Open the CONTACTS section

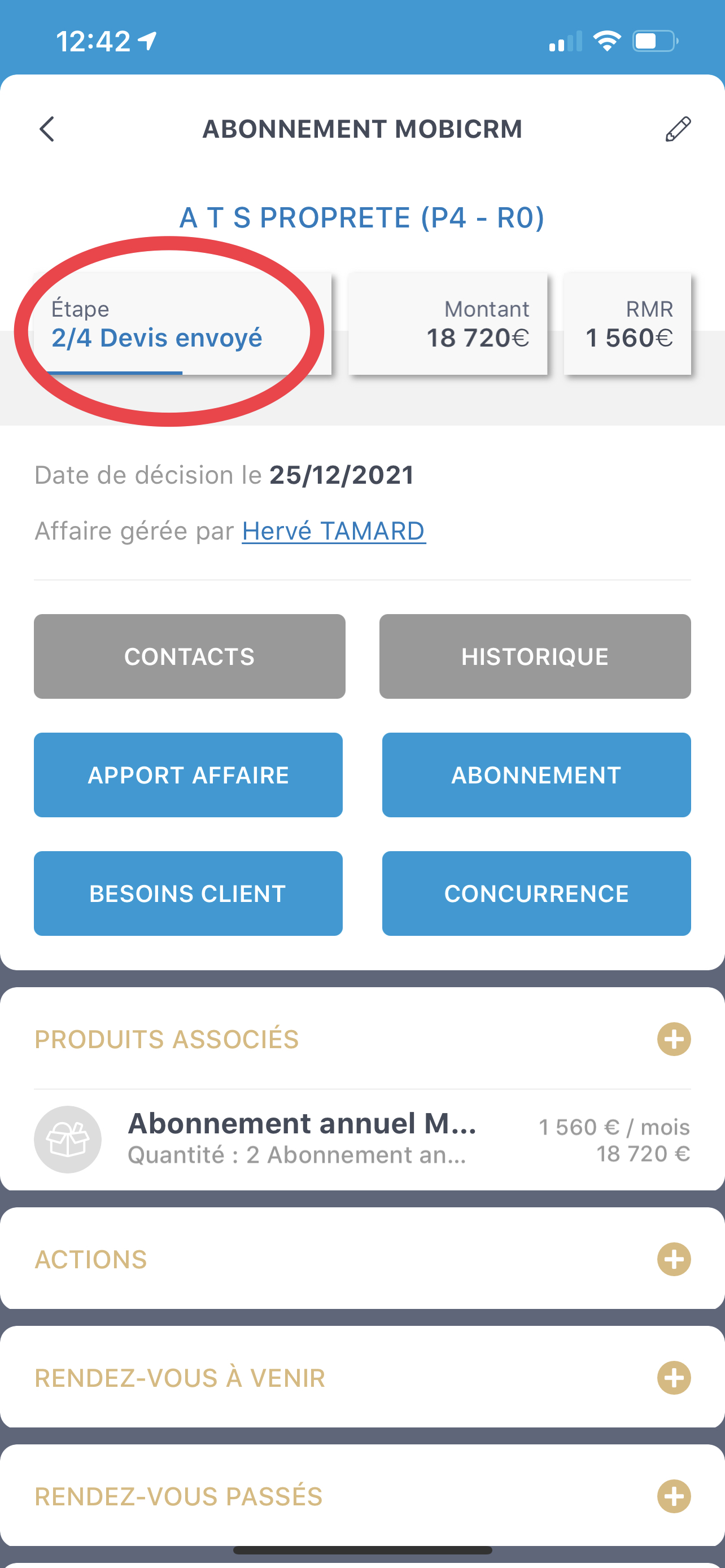[x=189, y=656]
